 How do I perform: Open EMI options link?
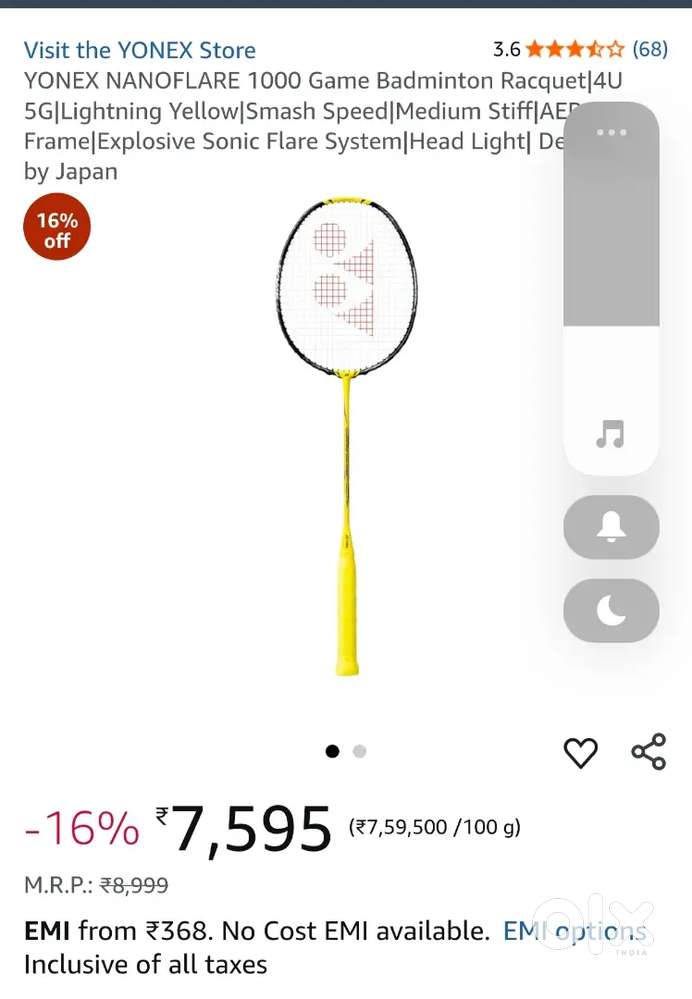[x=574, y=932]
